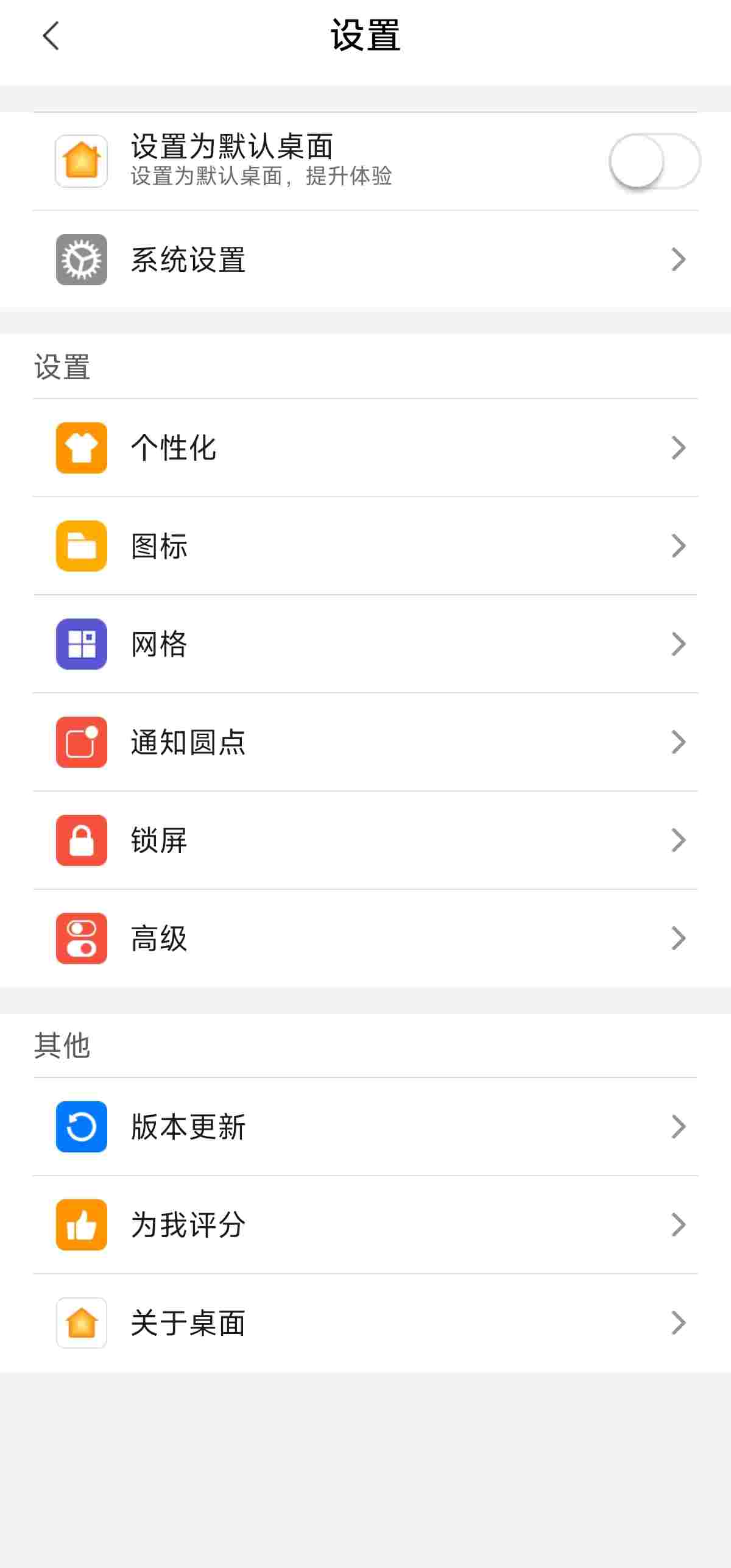Toggle the 设置为默认桌面 switch
The height and width of the screenshot is (1568, 731).
tap(654, 161)
